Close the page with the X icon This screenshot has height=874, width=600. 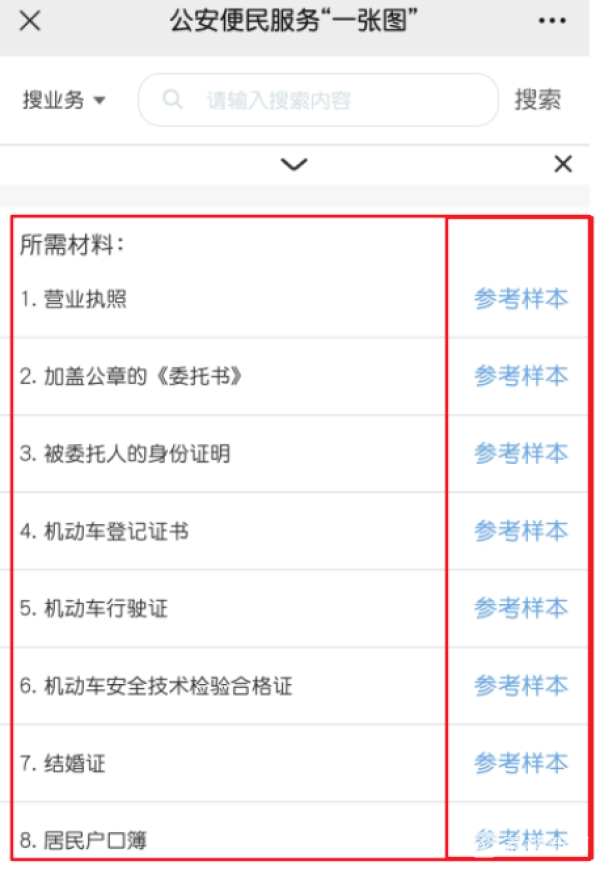click(31, 21)
